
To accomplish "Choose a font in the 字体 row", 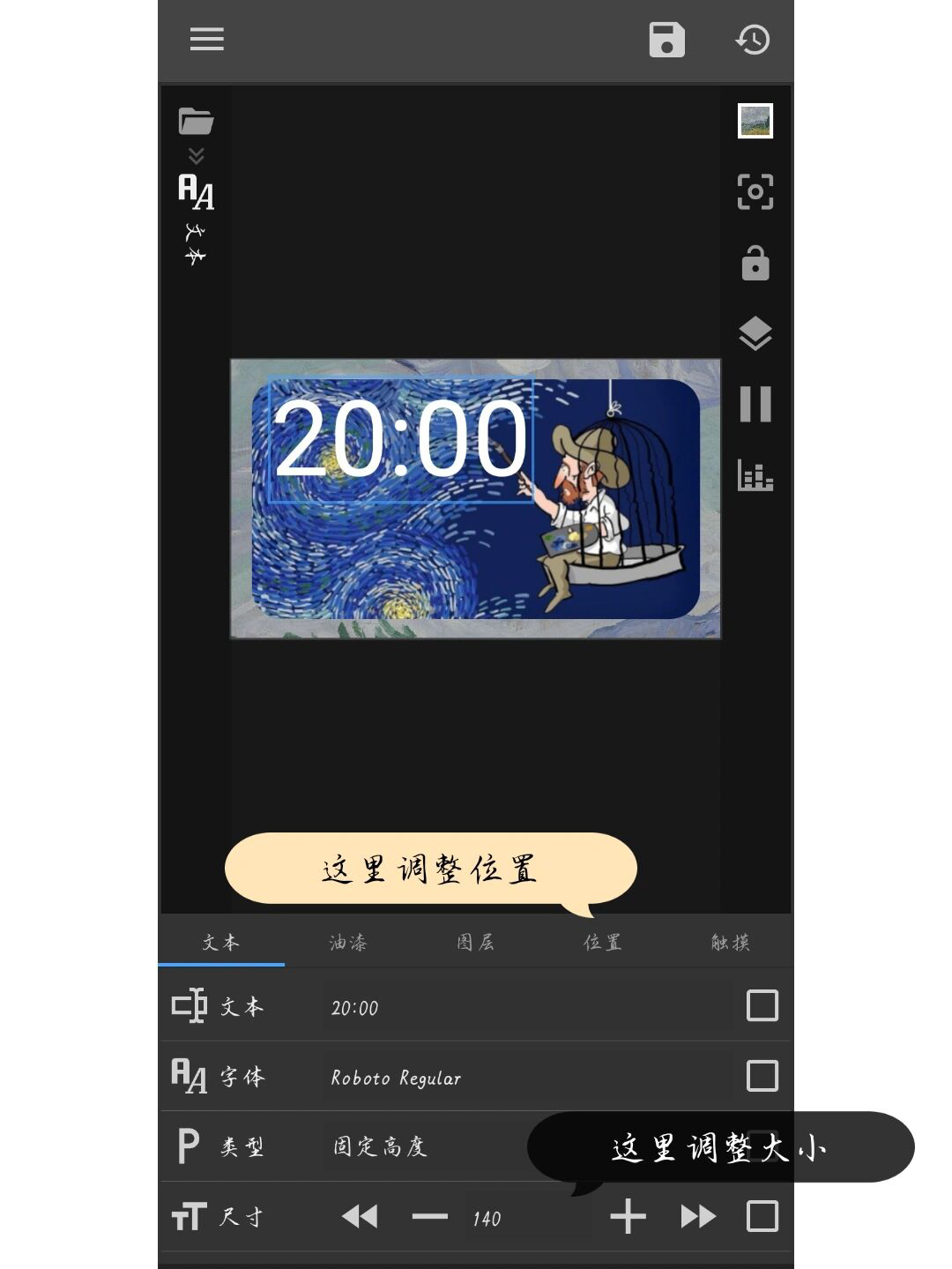I will (x=524, y=1077).
